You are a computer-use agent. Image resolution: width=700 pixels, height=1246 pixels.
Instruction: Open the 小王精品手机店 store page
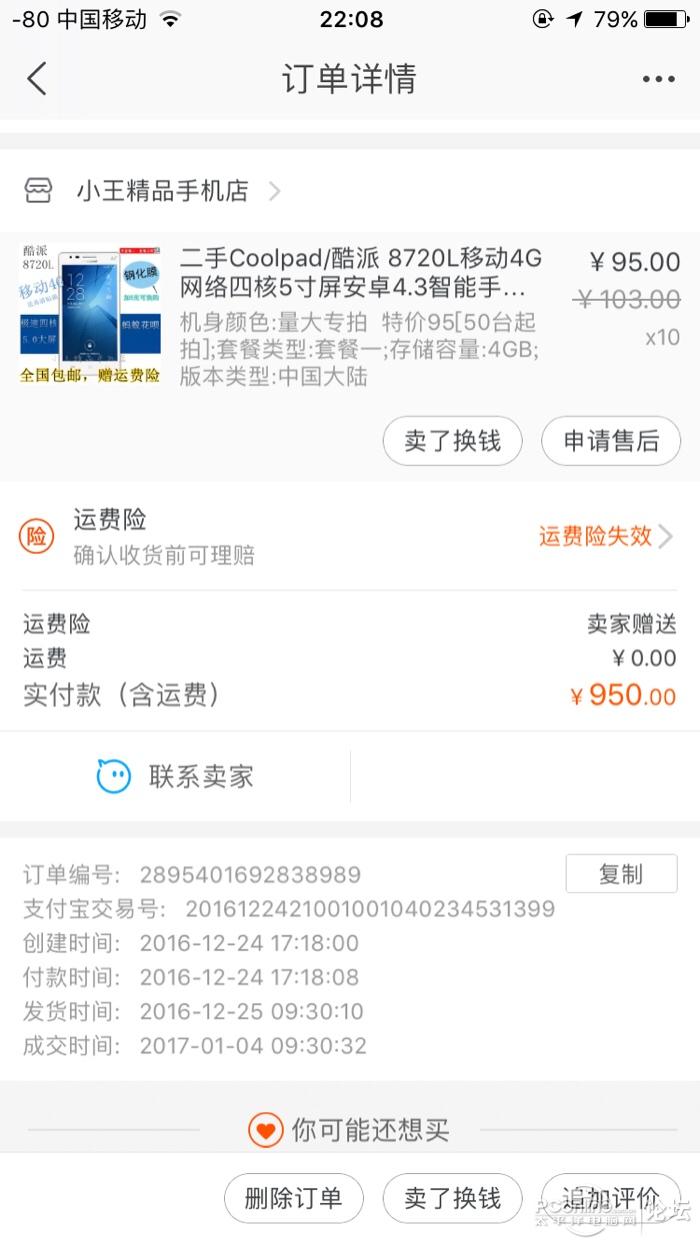(162, 191)
